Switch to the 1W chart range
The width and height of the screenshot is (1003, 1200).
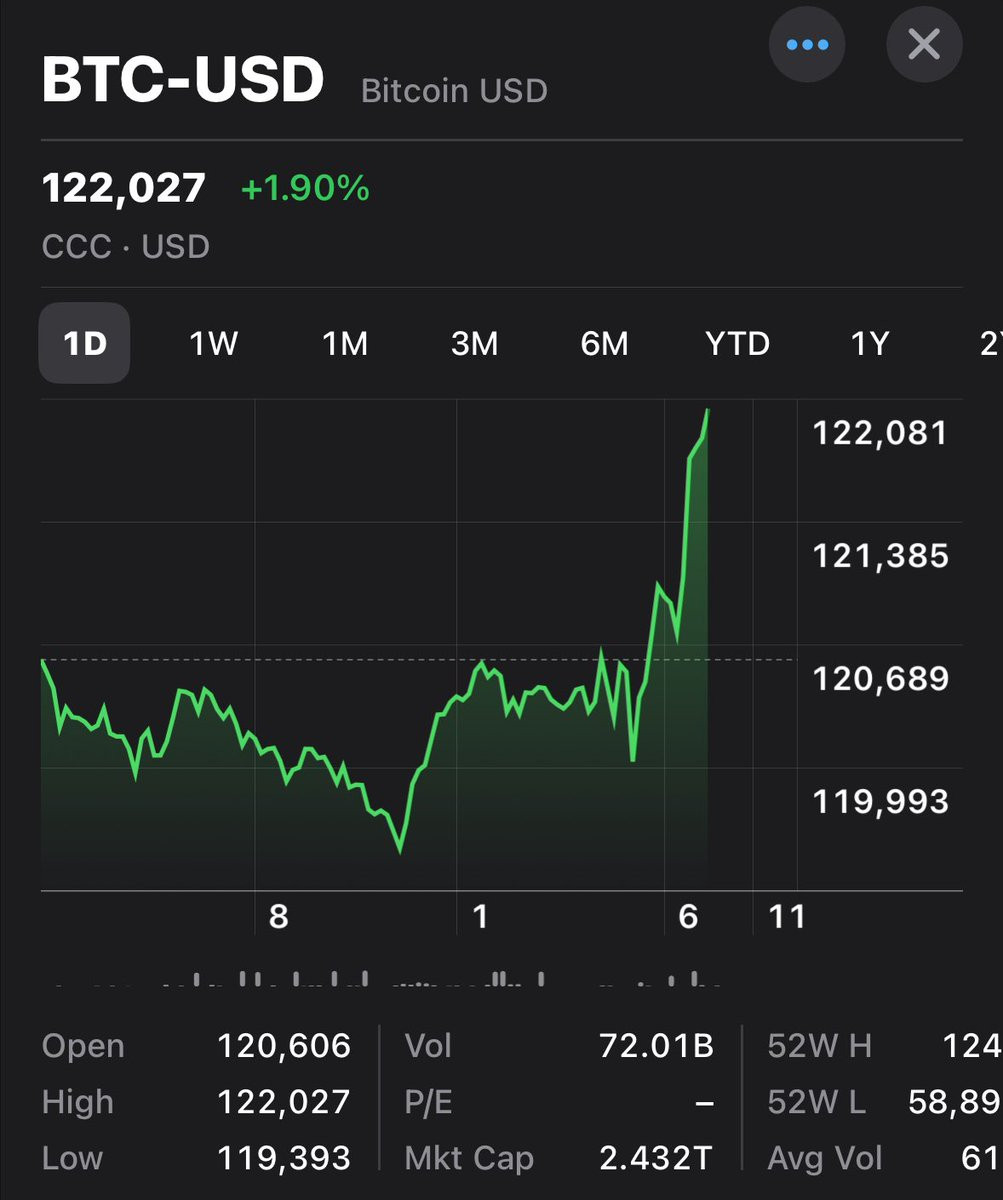coord(214,343)
